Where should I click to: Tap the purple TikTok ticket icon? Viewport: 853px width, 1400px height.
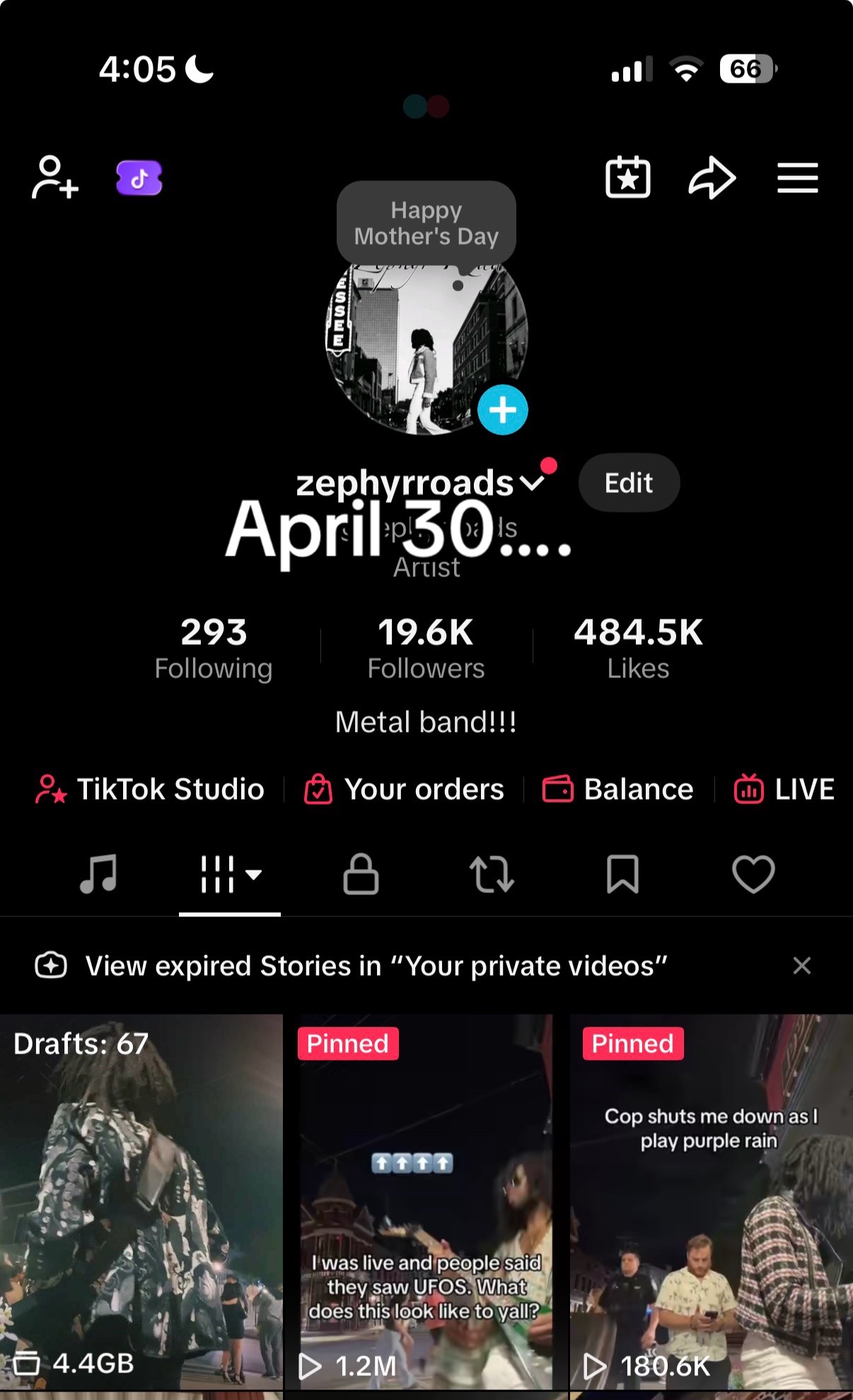click(139, 178)
